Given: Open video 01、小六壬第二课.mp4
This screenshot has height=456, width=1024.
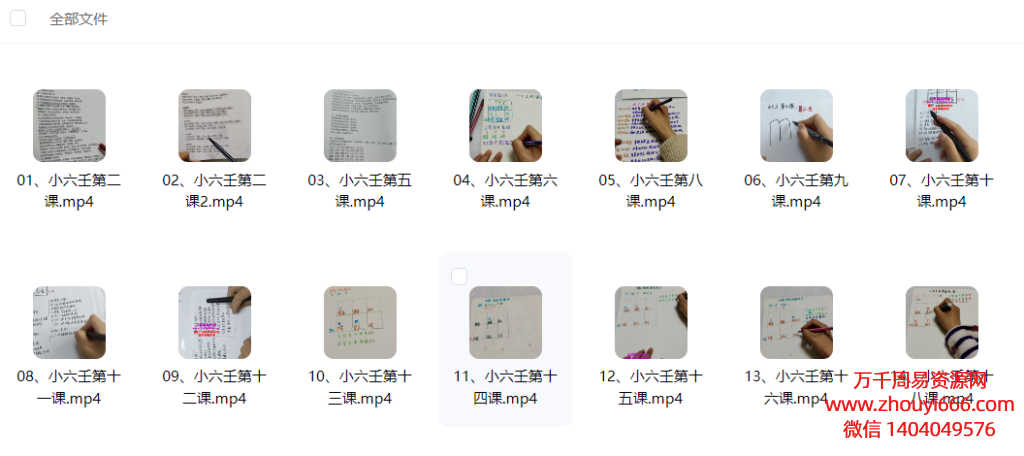Looking at the screenshot, I should click(x=69, y=126).
